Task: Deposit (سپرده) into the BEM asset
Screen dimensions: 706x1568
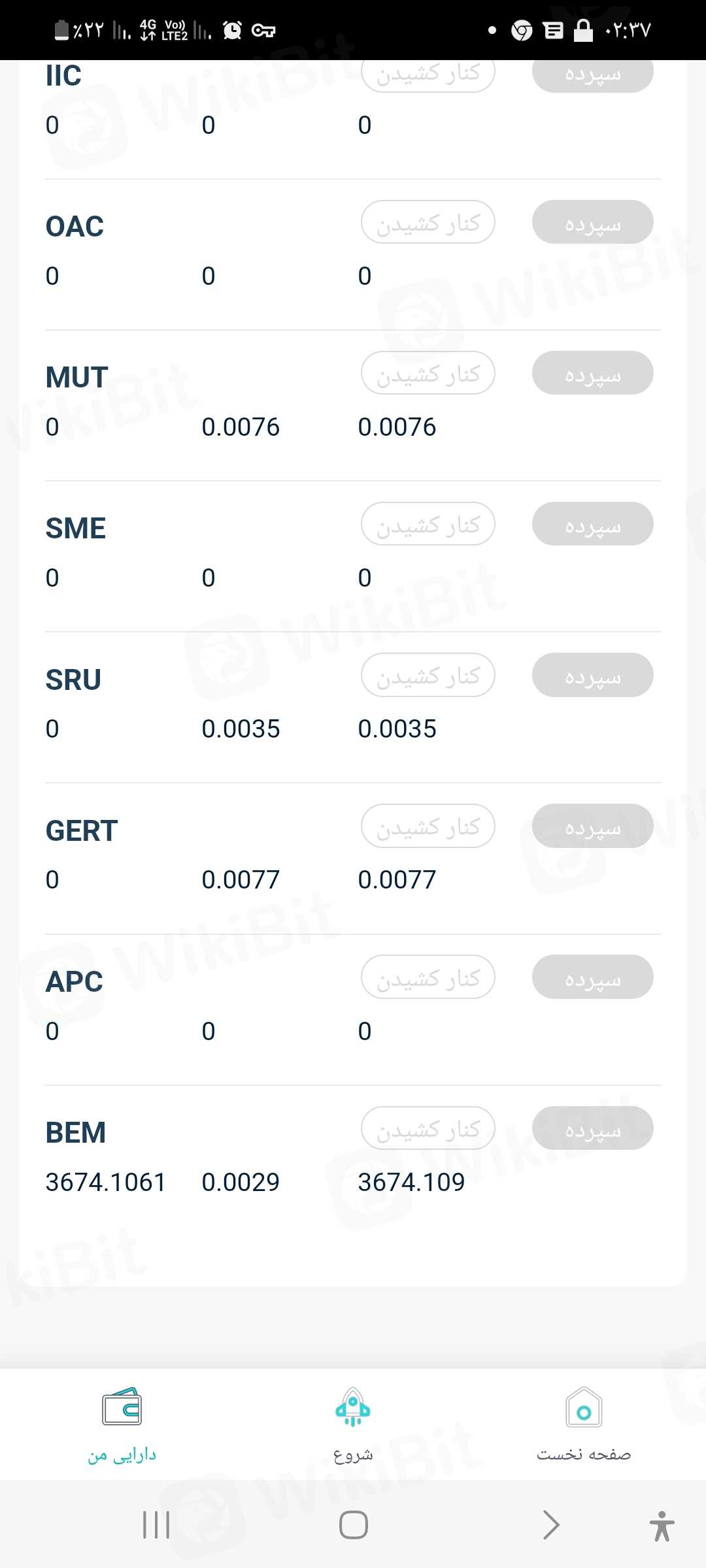Action: (x=592, y=1128)
